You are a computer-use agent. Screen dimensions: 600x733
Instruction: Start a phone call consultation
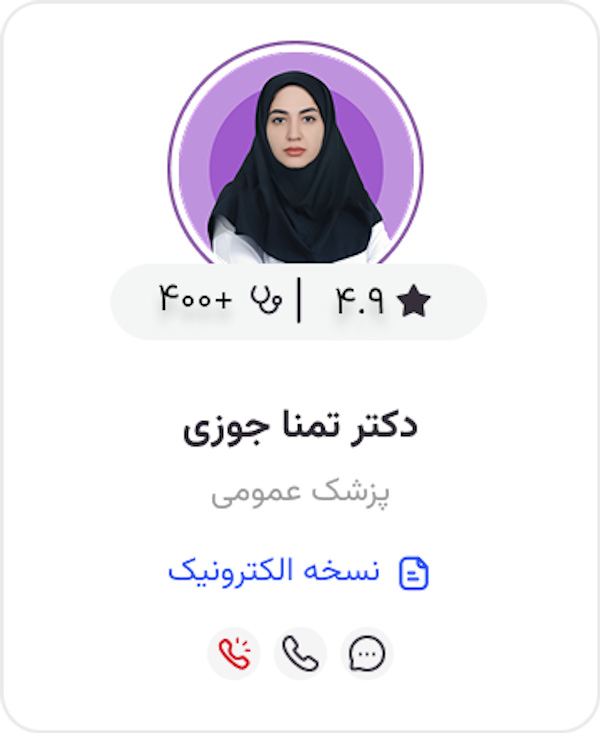pos(301,654)
